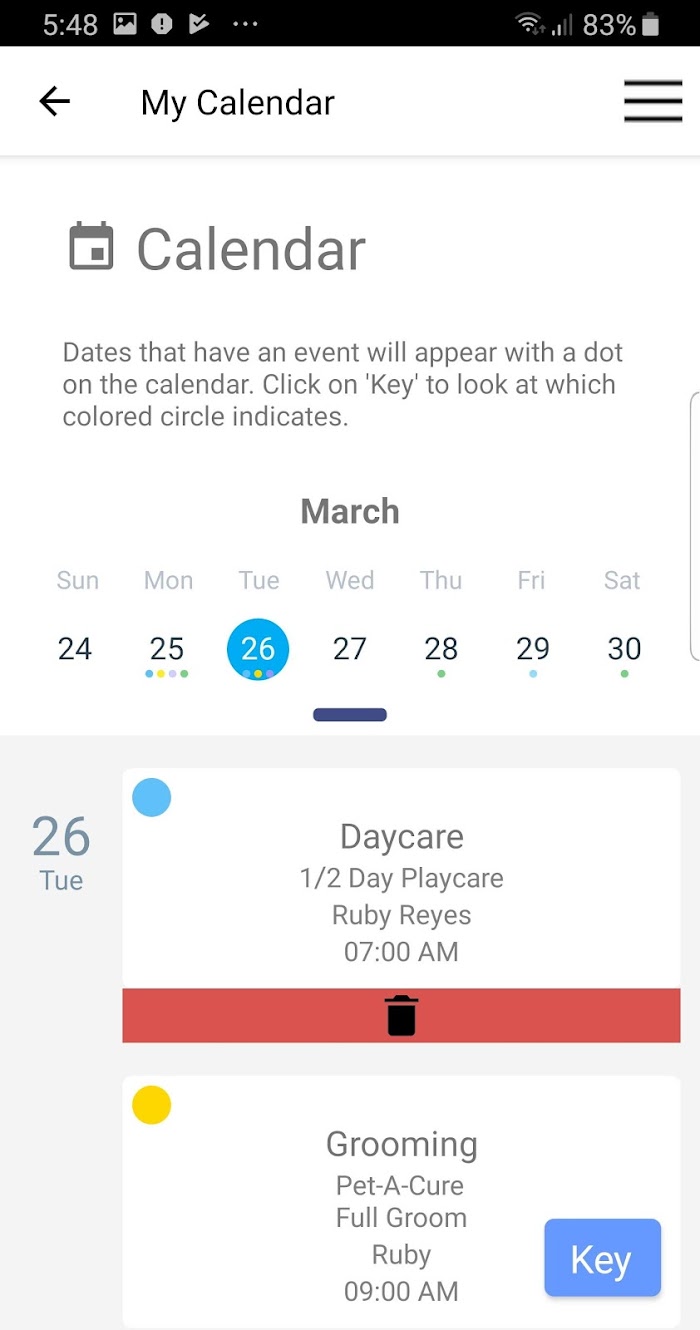Expand the calendar using the handle bar
Image resolution: width=700 pixels, height=1330 pixels.
(350, 714)
